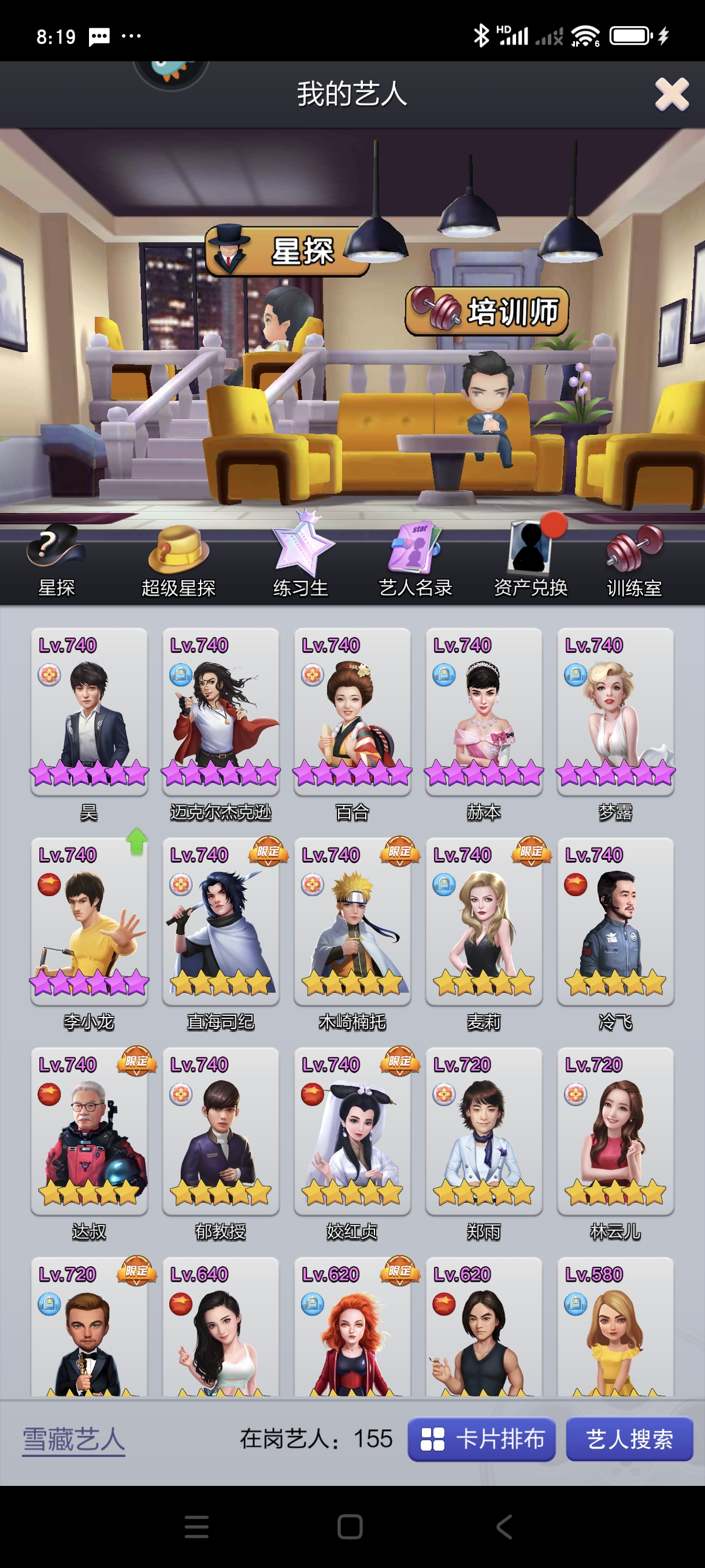
Task: Open 艺人搜索
Action: click(629, 1440)
